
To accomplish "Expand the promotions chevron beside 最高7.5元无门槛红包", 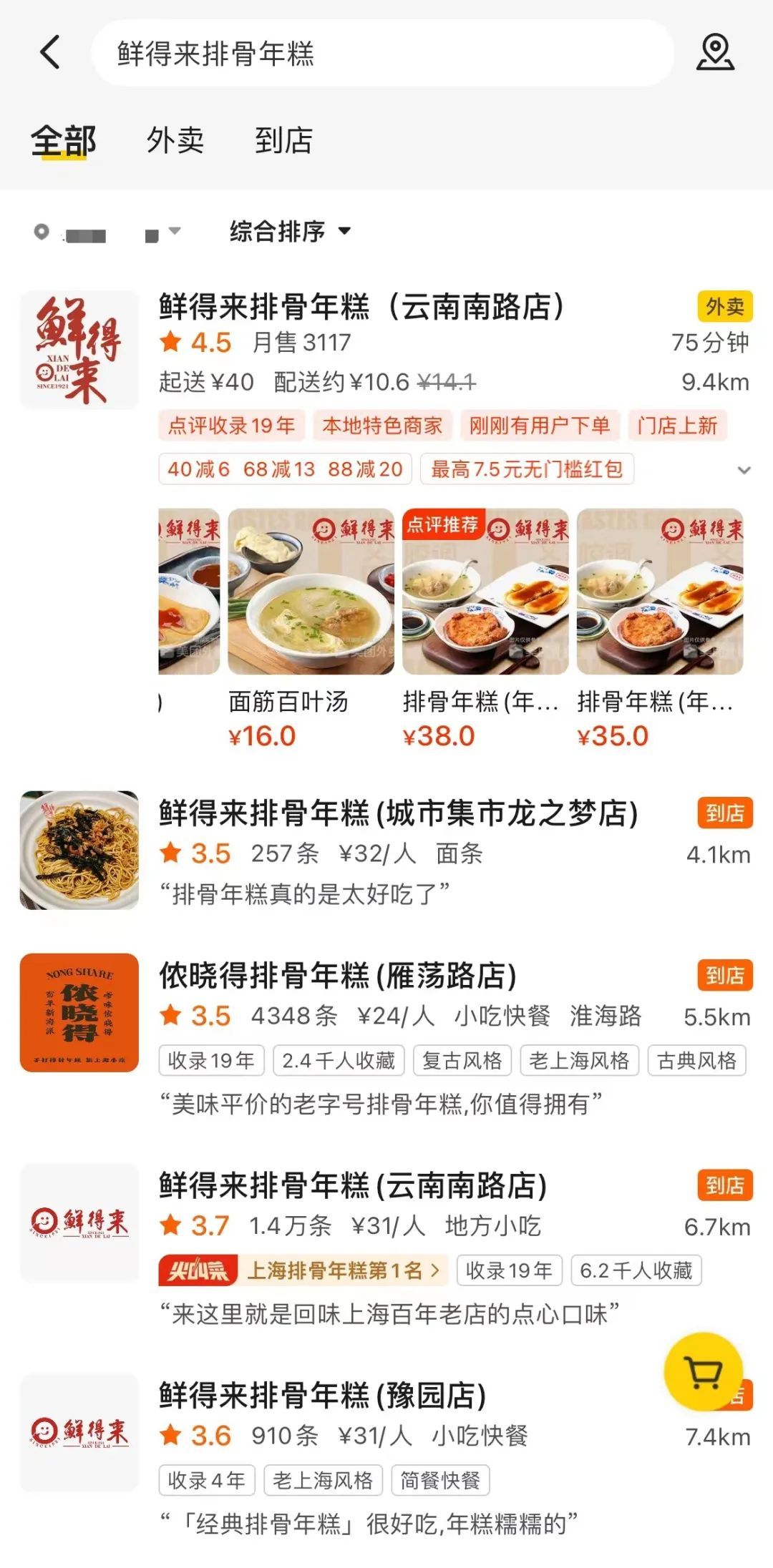I will pos(744,470).
